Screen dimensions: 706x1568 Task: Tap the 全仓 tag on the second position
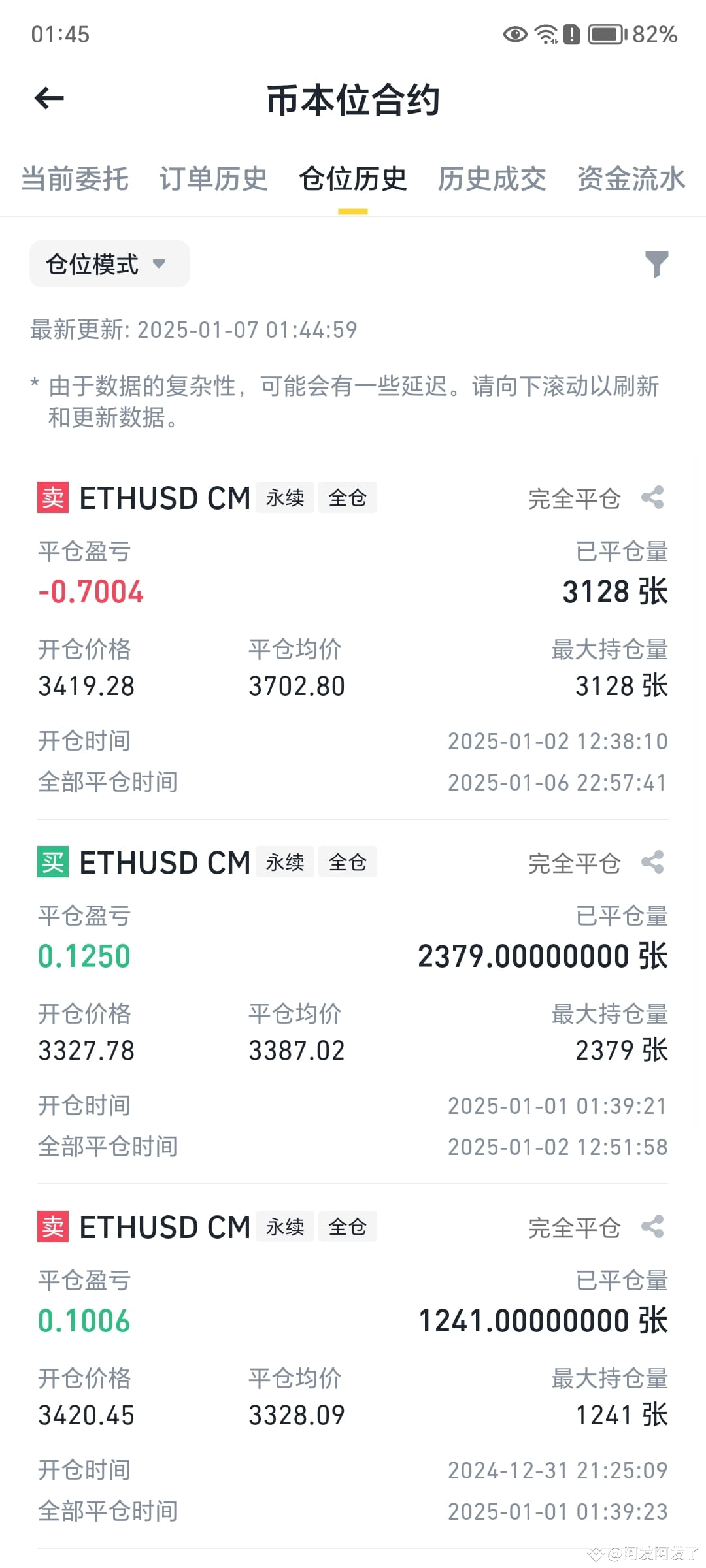(x=347, y=862)
